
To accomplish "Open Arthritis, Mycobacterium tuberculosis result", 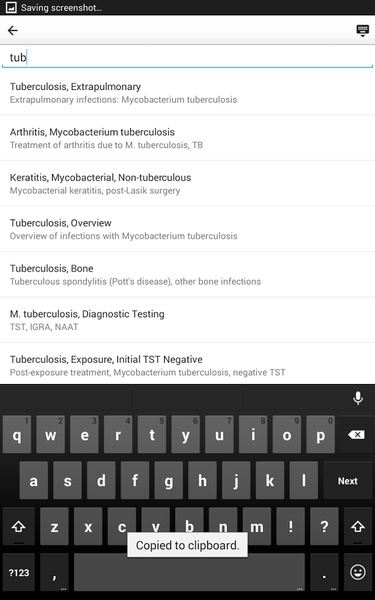I will 188,138.
